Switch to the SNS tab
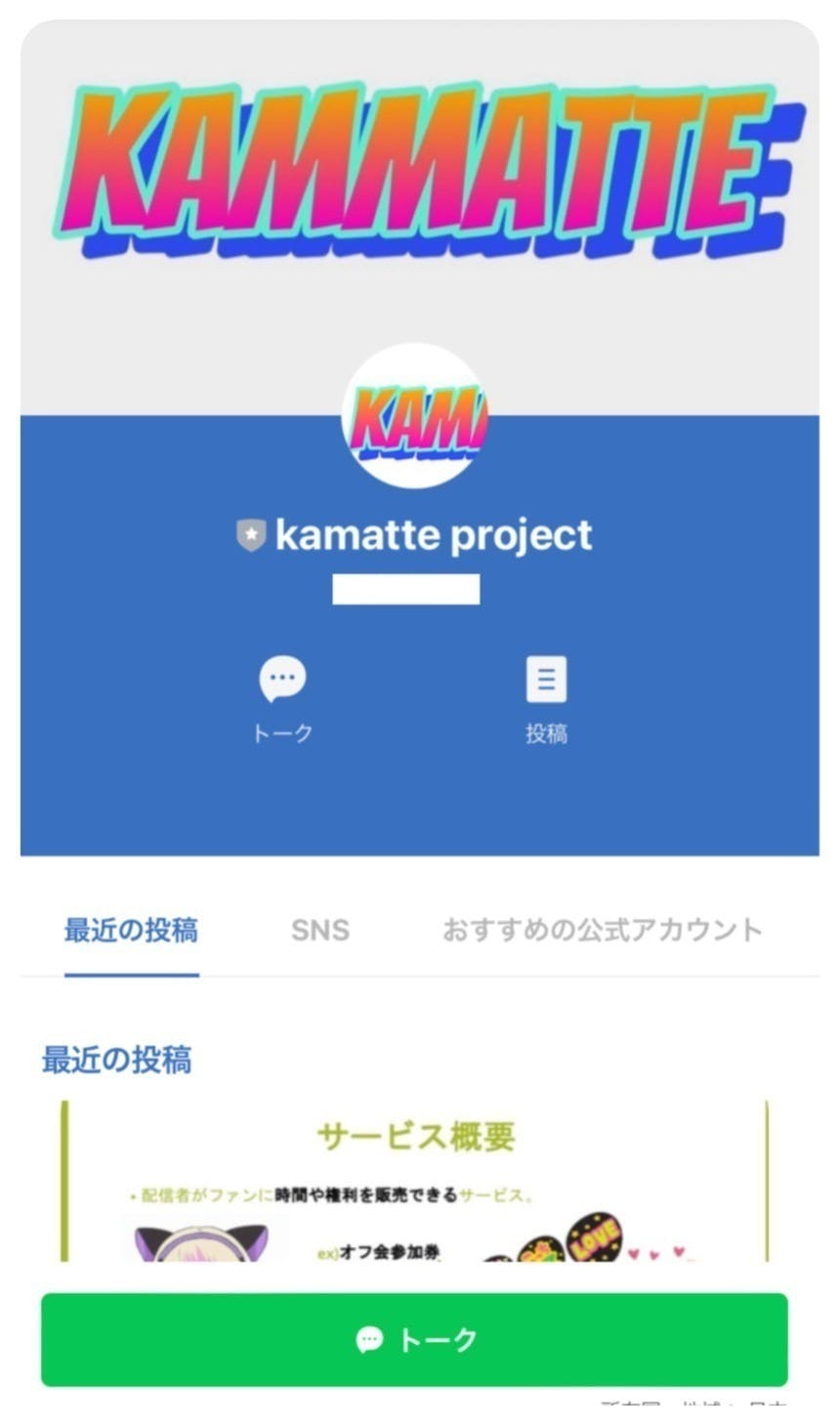 coord(319,930)
